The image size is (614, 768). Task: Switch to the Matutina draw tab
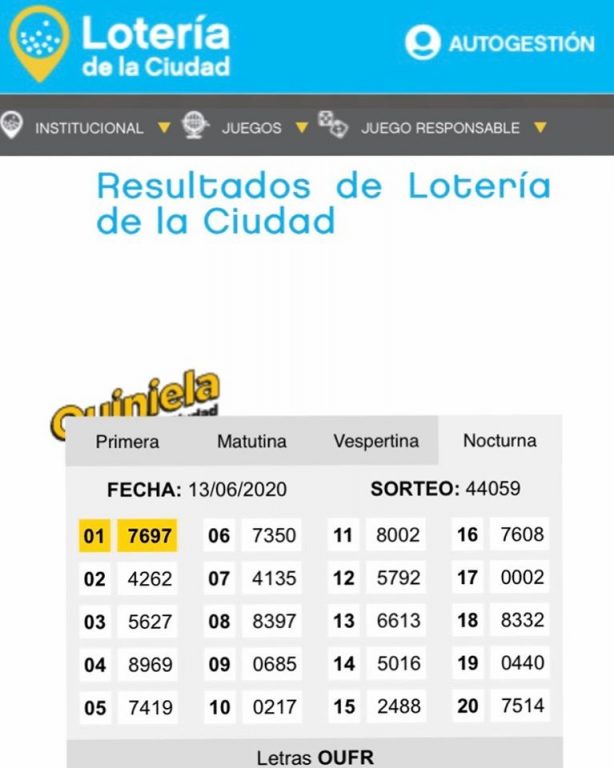[x=251, y=442]
